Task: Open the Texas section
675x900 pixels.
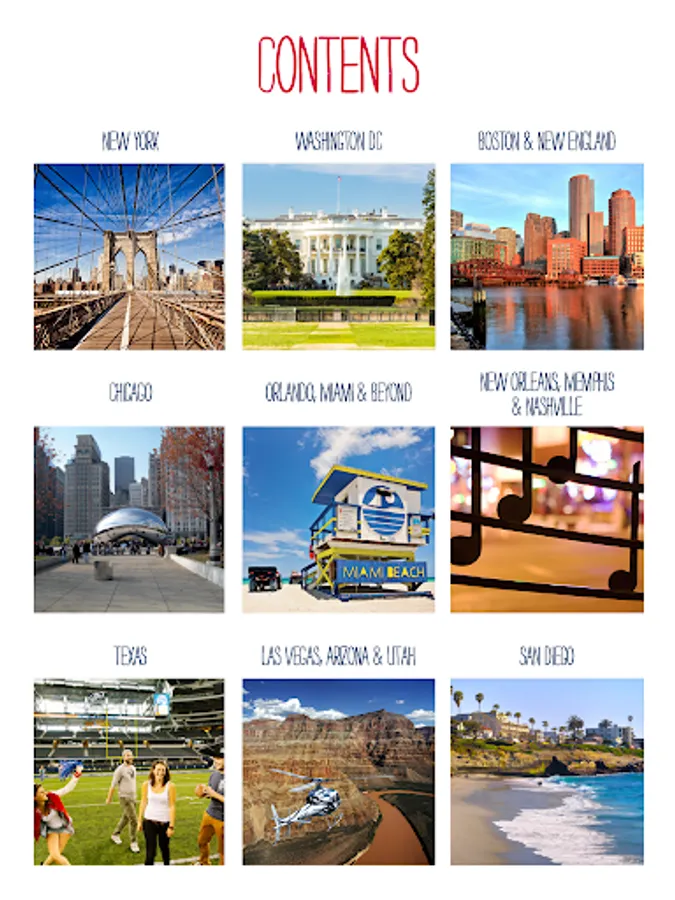Action: coord(129,771)
